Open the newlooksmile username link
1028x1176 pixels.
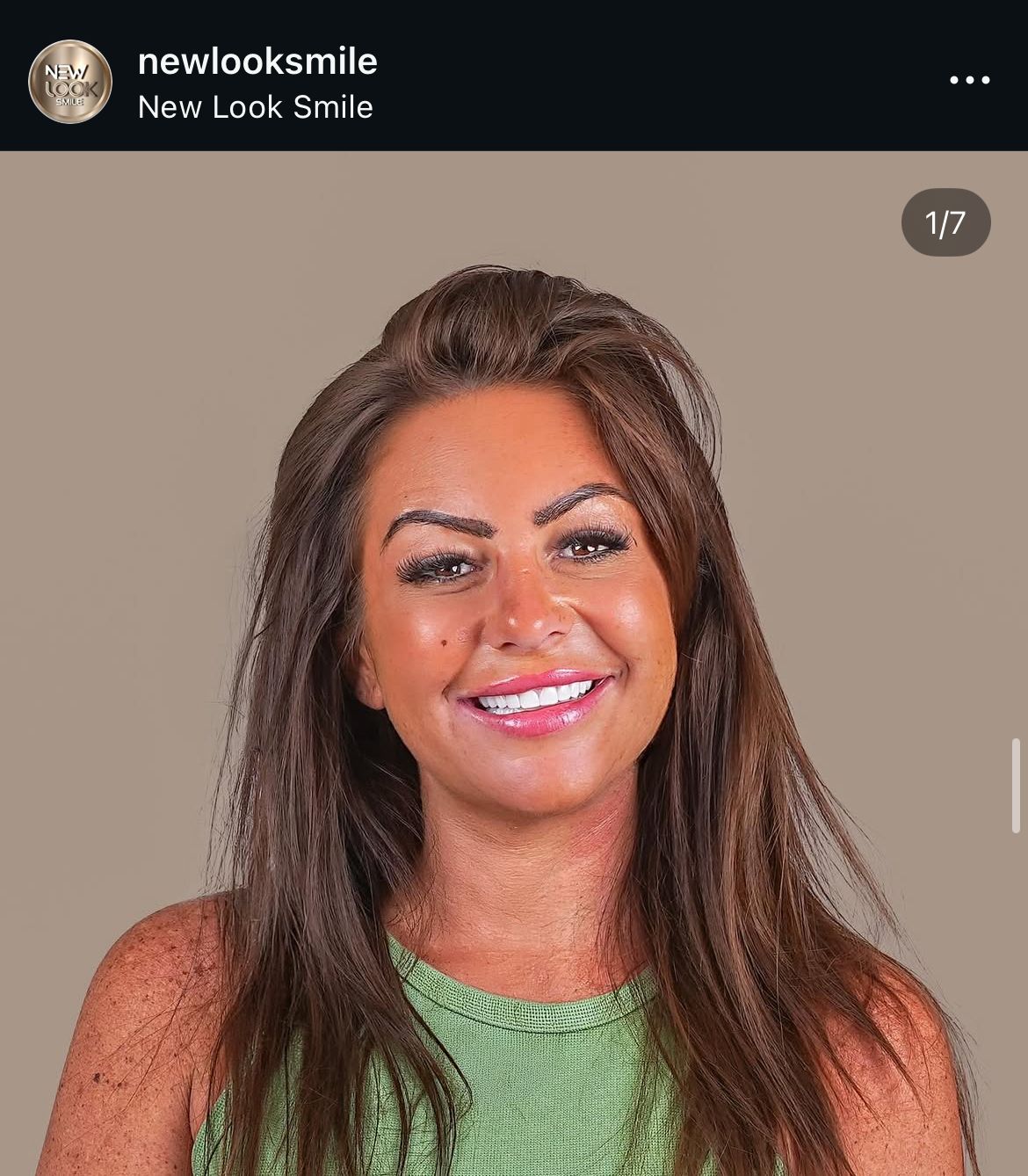coord(257,62)
